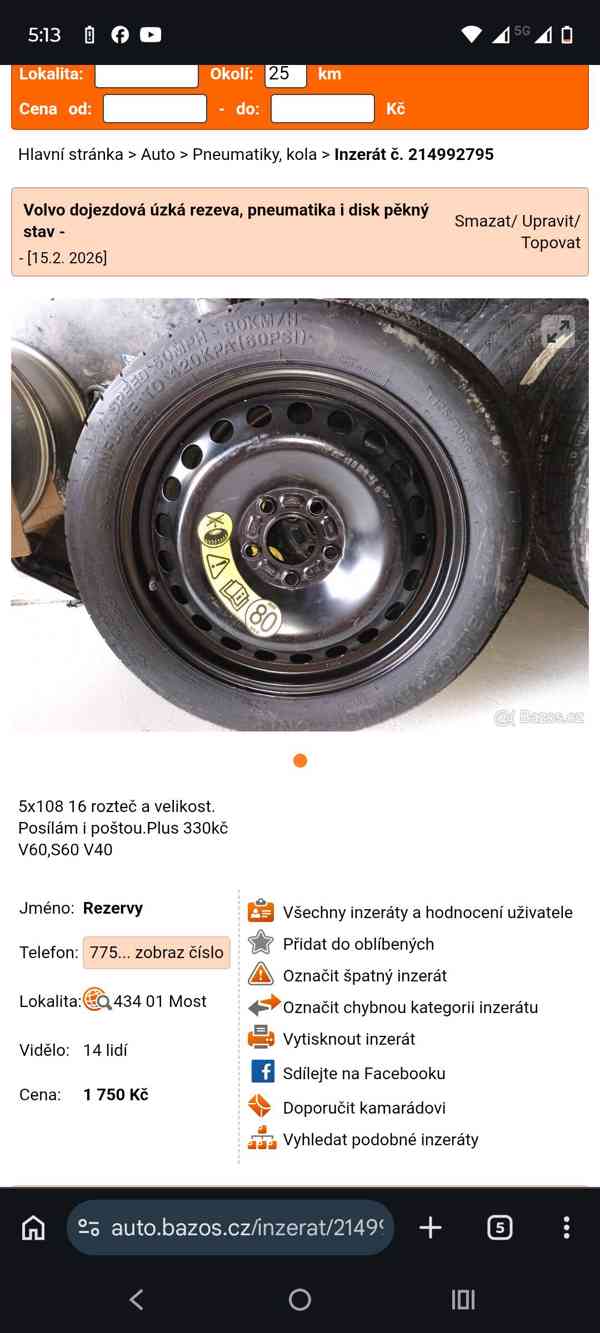Image resolution: width=600 pixels, height=1333 pixels.
Task: Find similar ads (Vyhledat podobné inzeráty)
Action: [380, 1139]
